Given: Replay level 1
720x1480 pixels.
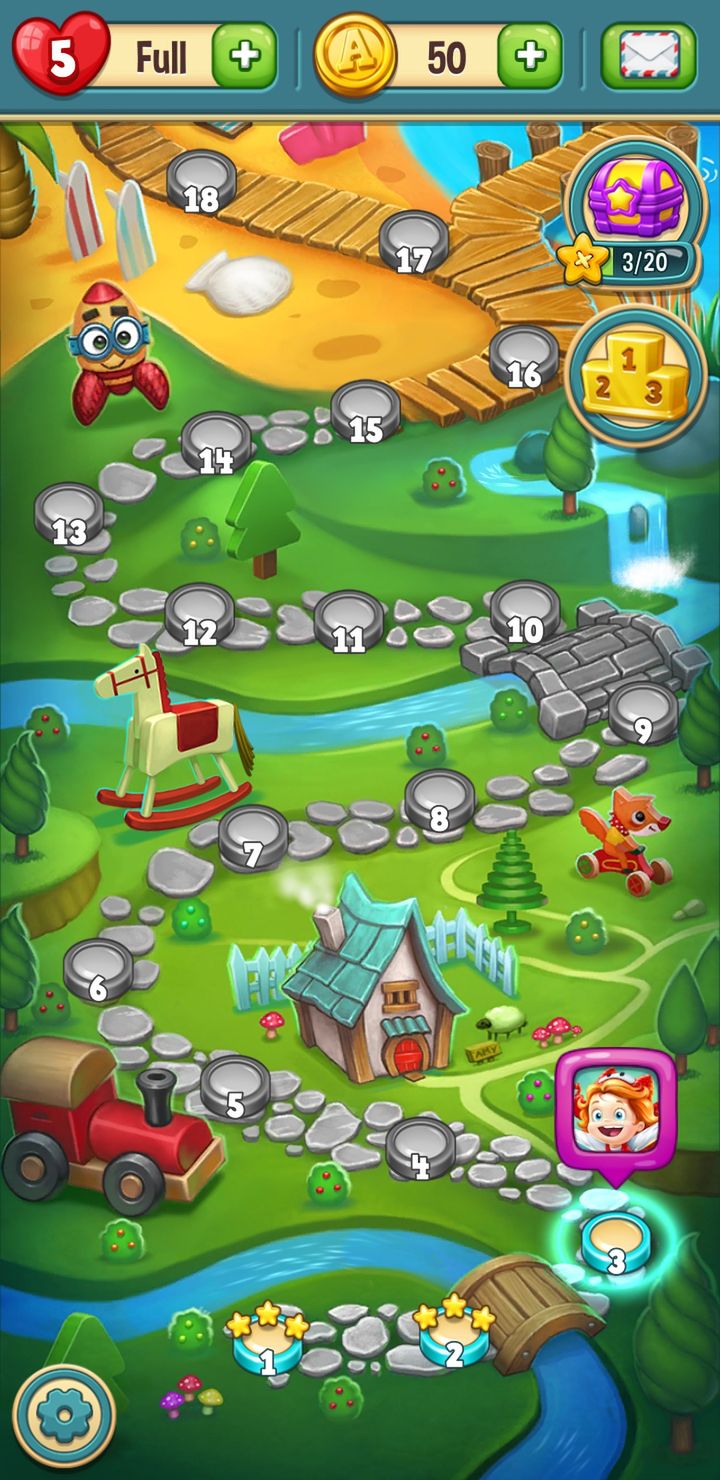Looking at the screenshot, I should pos(267,1340).
